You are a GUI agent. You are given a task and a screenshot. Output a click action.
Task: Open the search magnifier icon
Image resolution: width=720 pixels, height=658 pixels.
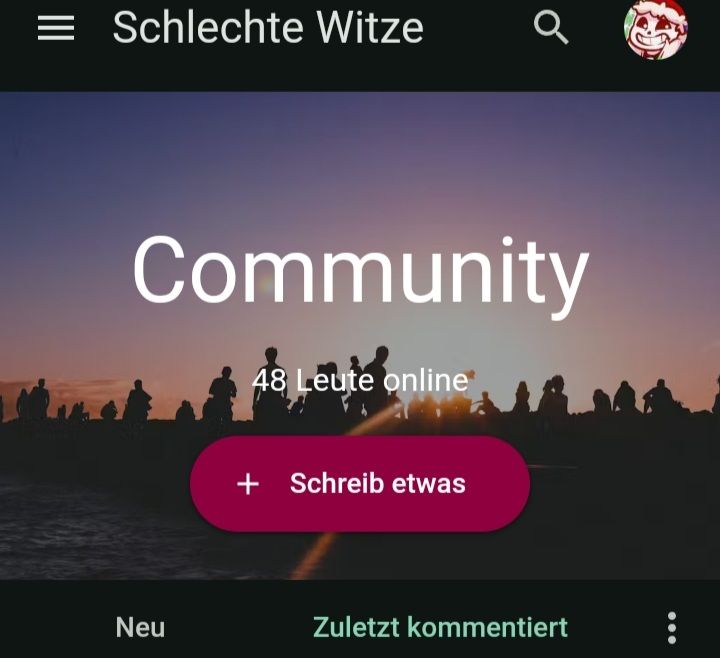[551, 28]
